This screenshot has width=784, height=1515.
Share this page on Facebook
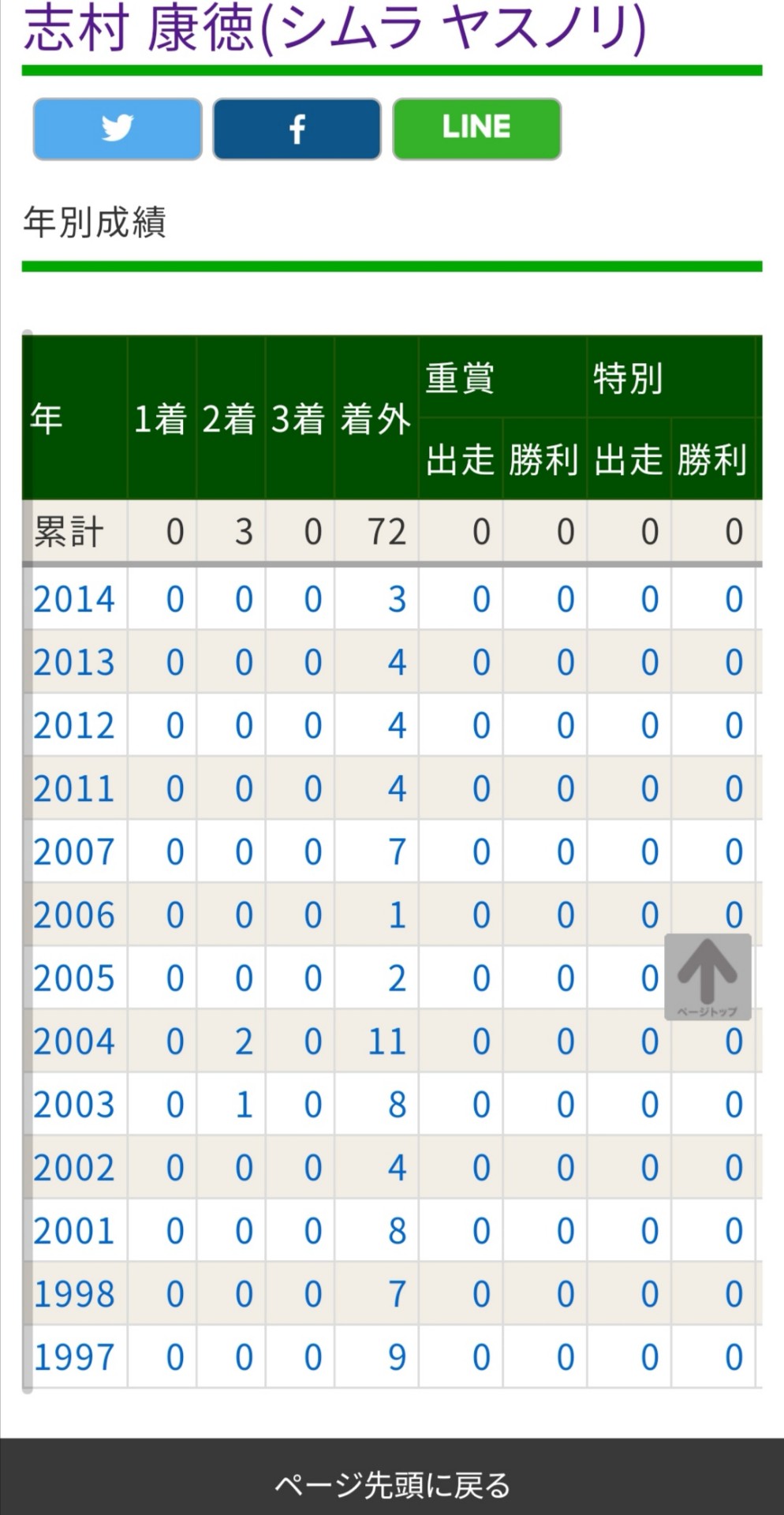(x=297, y=129)
